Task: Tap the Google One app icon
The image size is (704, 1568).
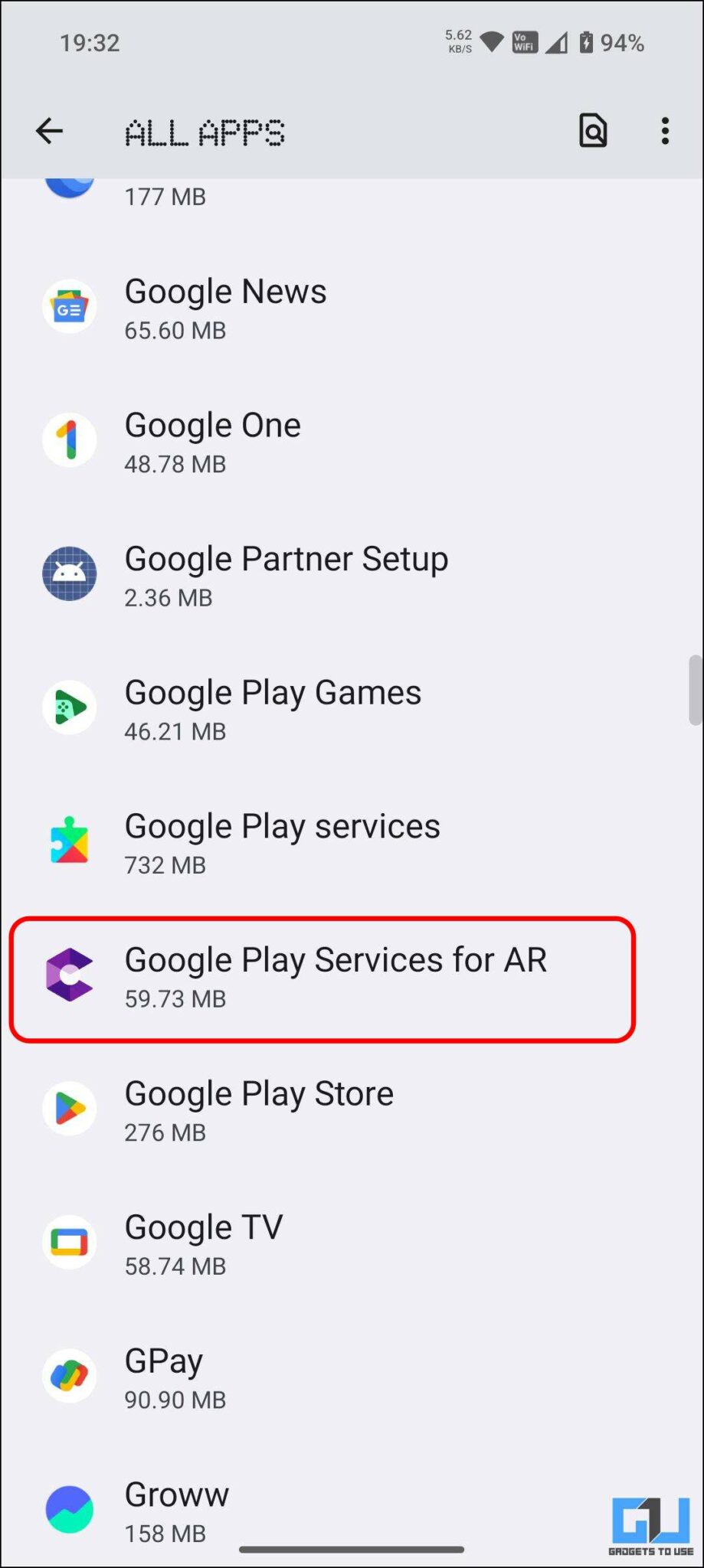Action: point(70,439)
